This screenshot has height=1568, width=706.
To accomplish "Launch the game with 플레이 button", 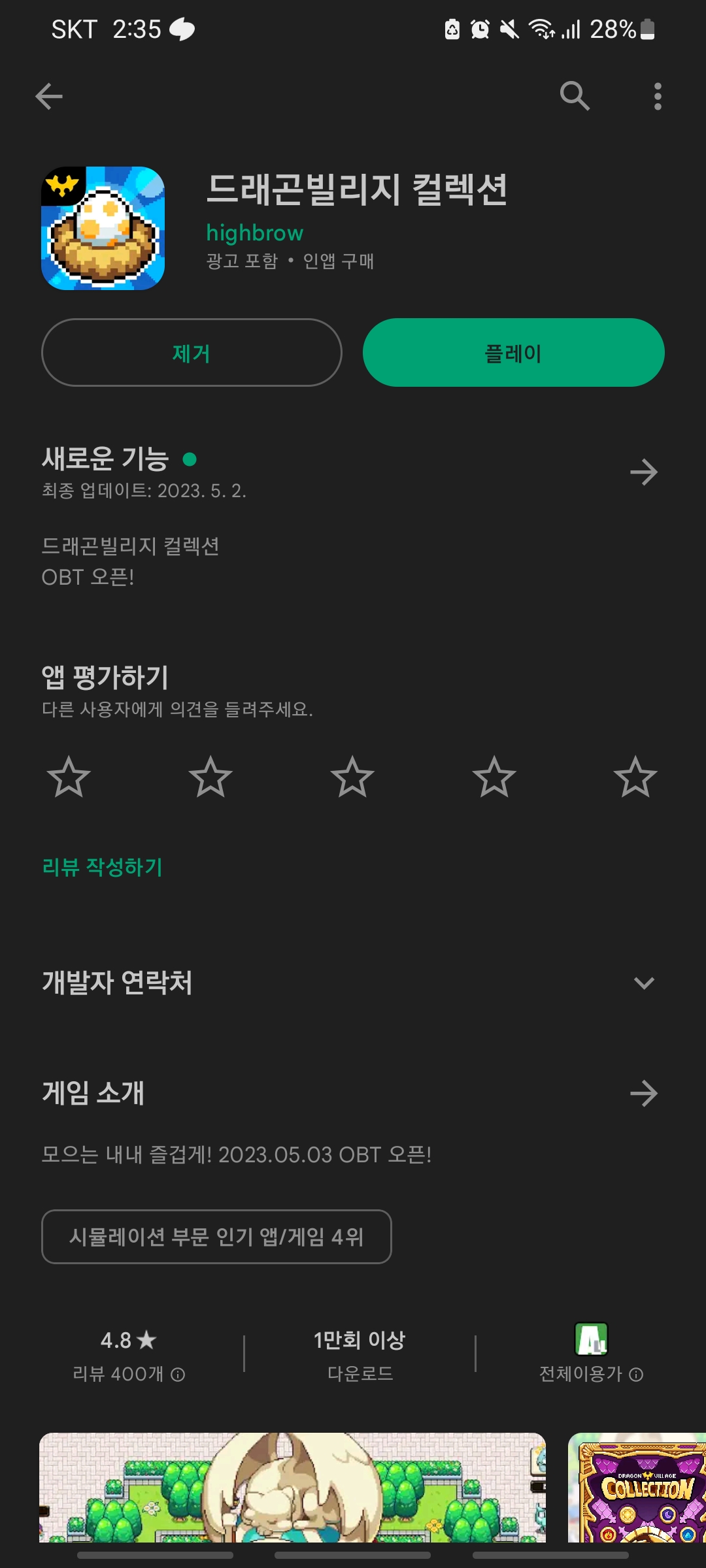I will (x=514, y=353).
